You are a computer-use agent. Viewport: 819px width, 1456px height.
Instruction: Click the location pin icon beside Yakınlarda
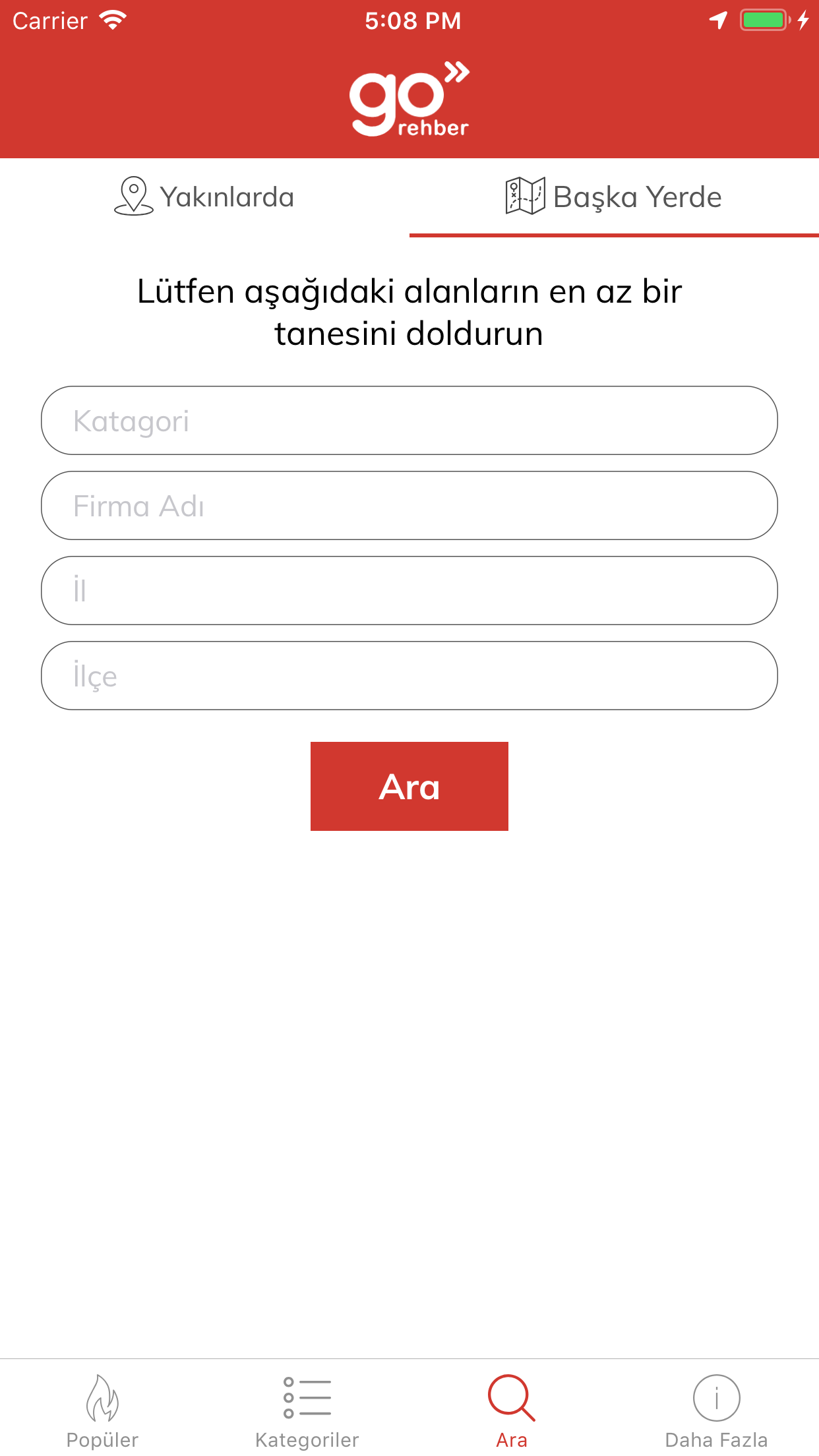pyautogui.click(x=135, y=196)
